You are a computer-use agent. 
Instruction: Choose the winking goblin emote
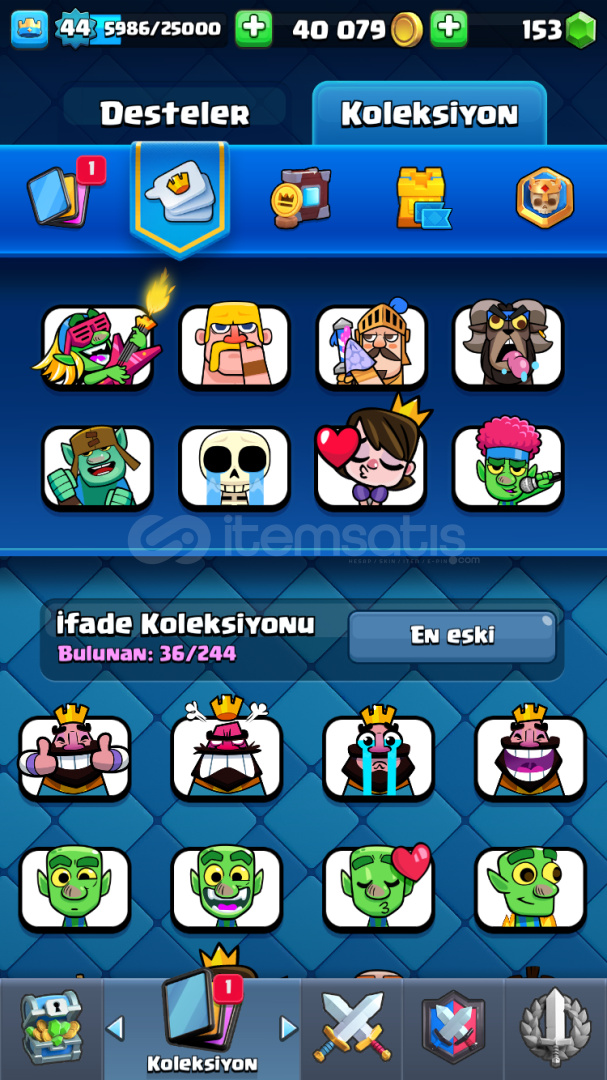tap(74, 889)
